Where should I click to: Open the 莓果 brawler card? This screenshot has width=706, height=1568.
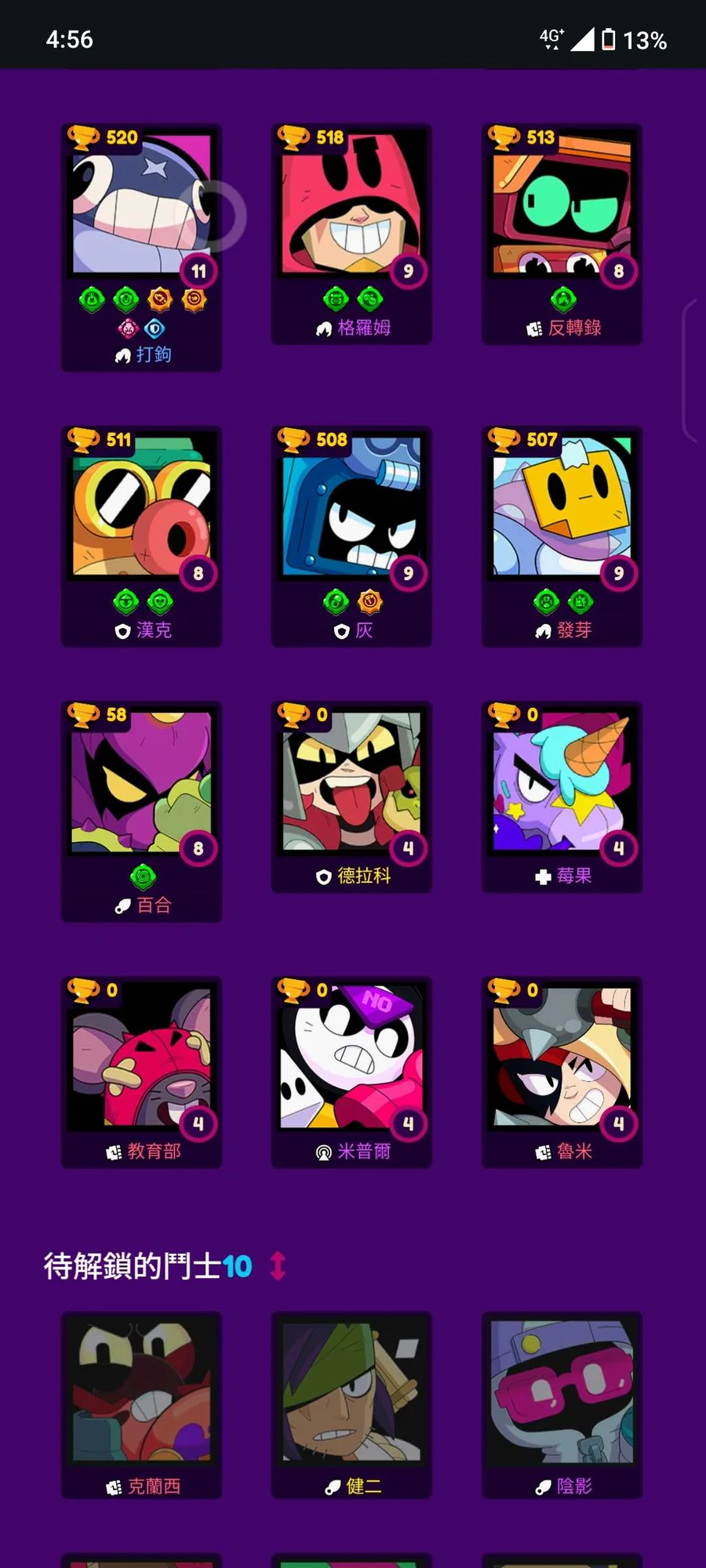tap(562, 797)
